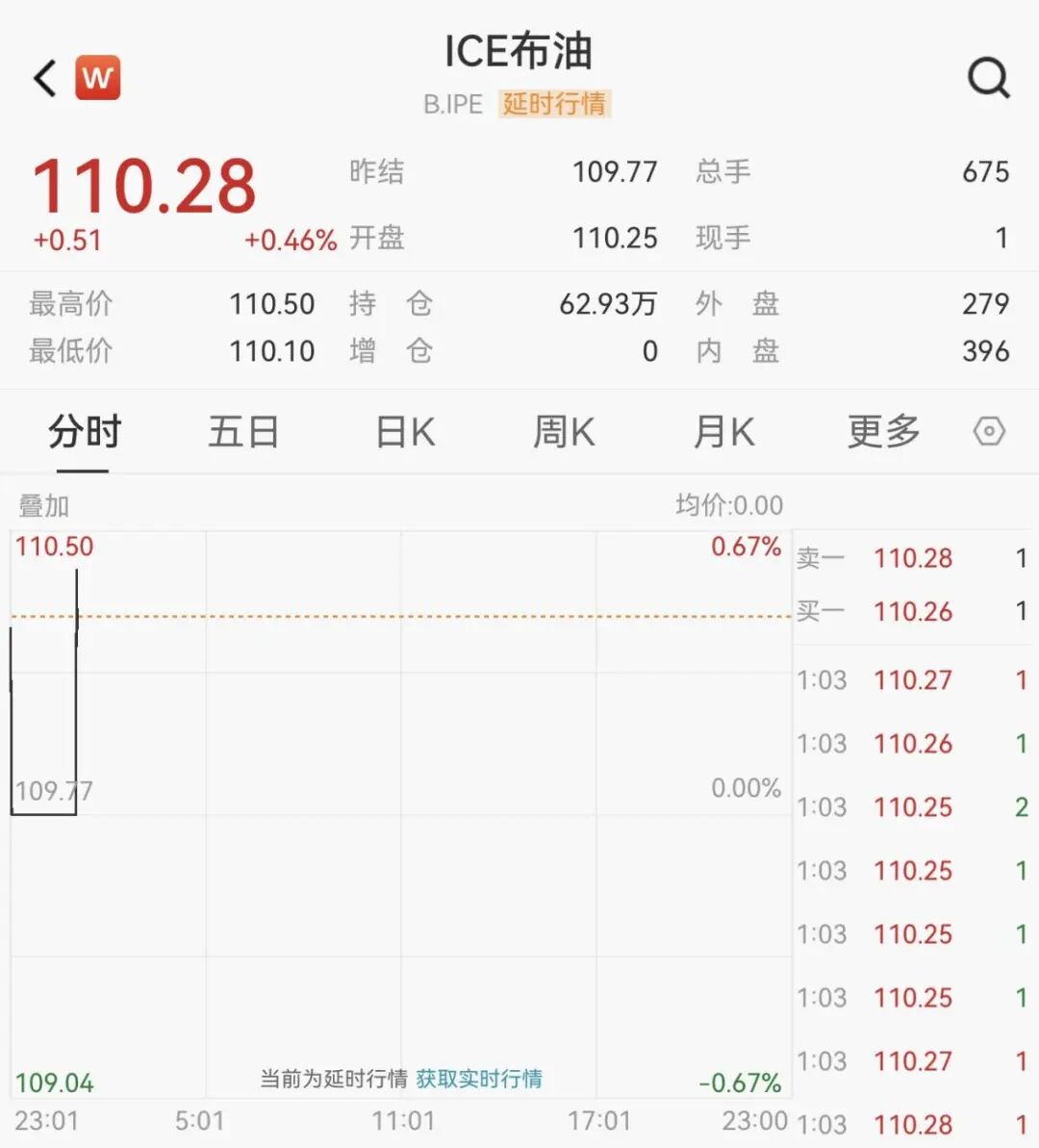Screen dimensions: 1039x1148
Task: Open the 更多 chart options
Action: click(883, 432)
